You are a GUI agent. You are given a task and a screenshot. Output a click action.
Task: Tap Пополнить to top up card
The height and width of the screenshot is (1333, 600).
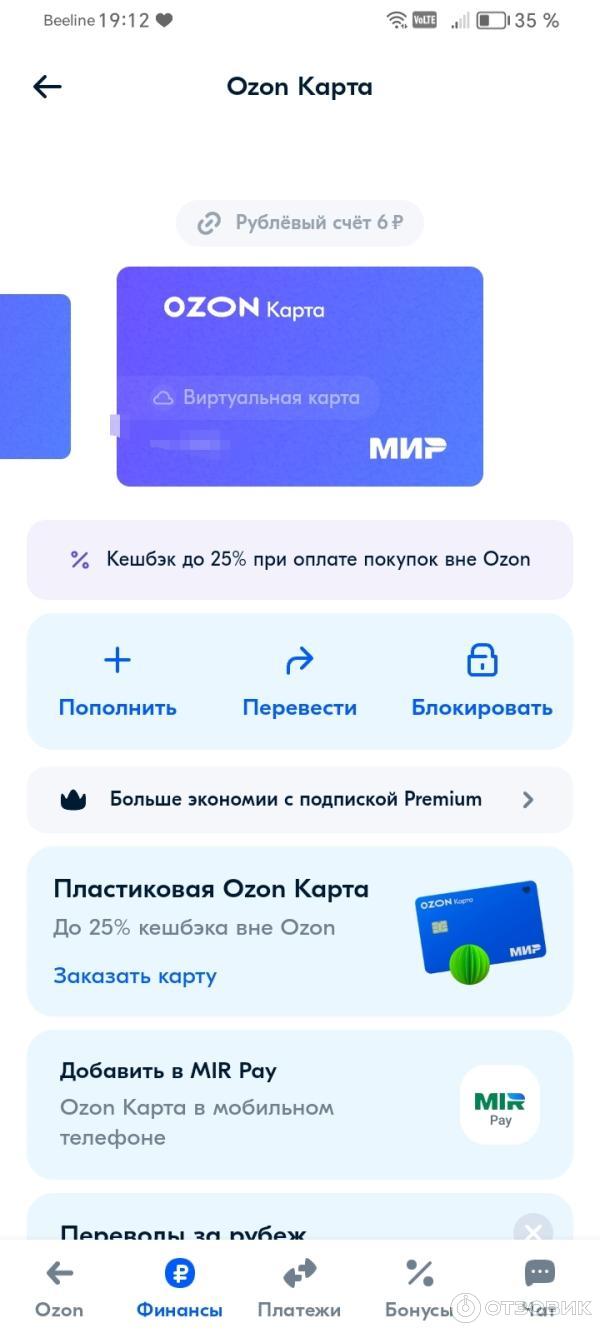[x=117, y=682]
